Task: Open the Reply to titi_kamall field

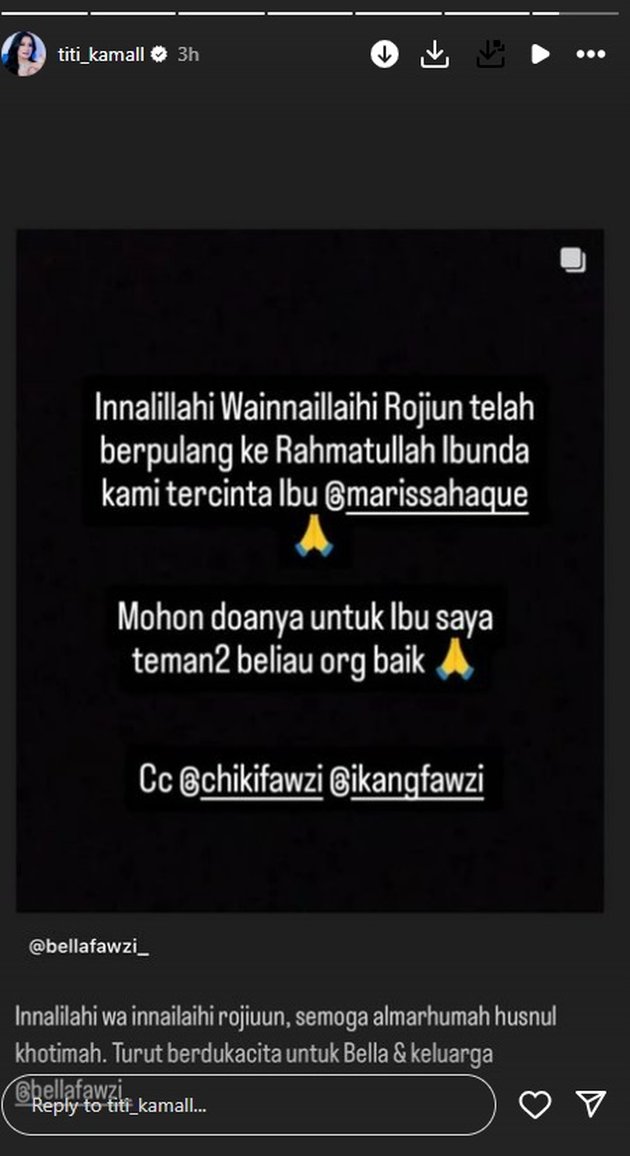Action: click(x=248, y=1106)
